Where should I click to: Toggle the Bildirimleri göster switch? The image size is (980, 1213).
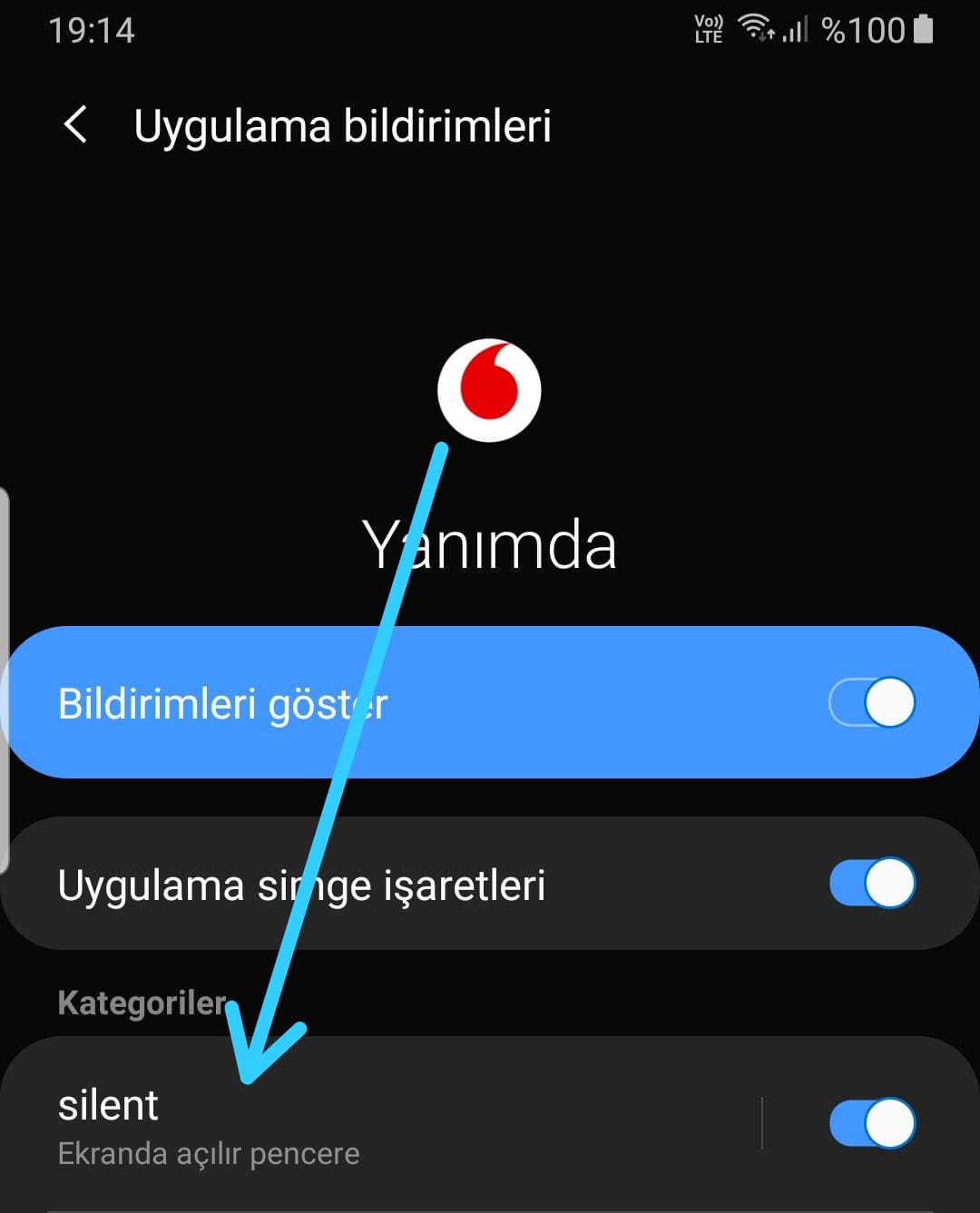[871, 702]
